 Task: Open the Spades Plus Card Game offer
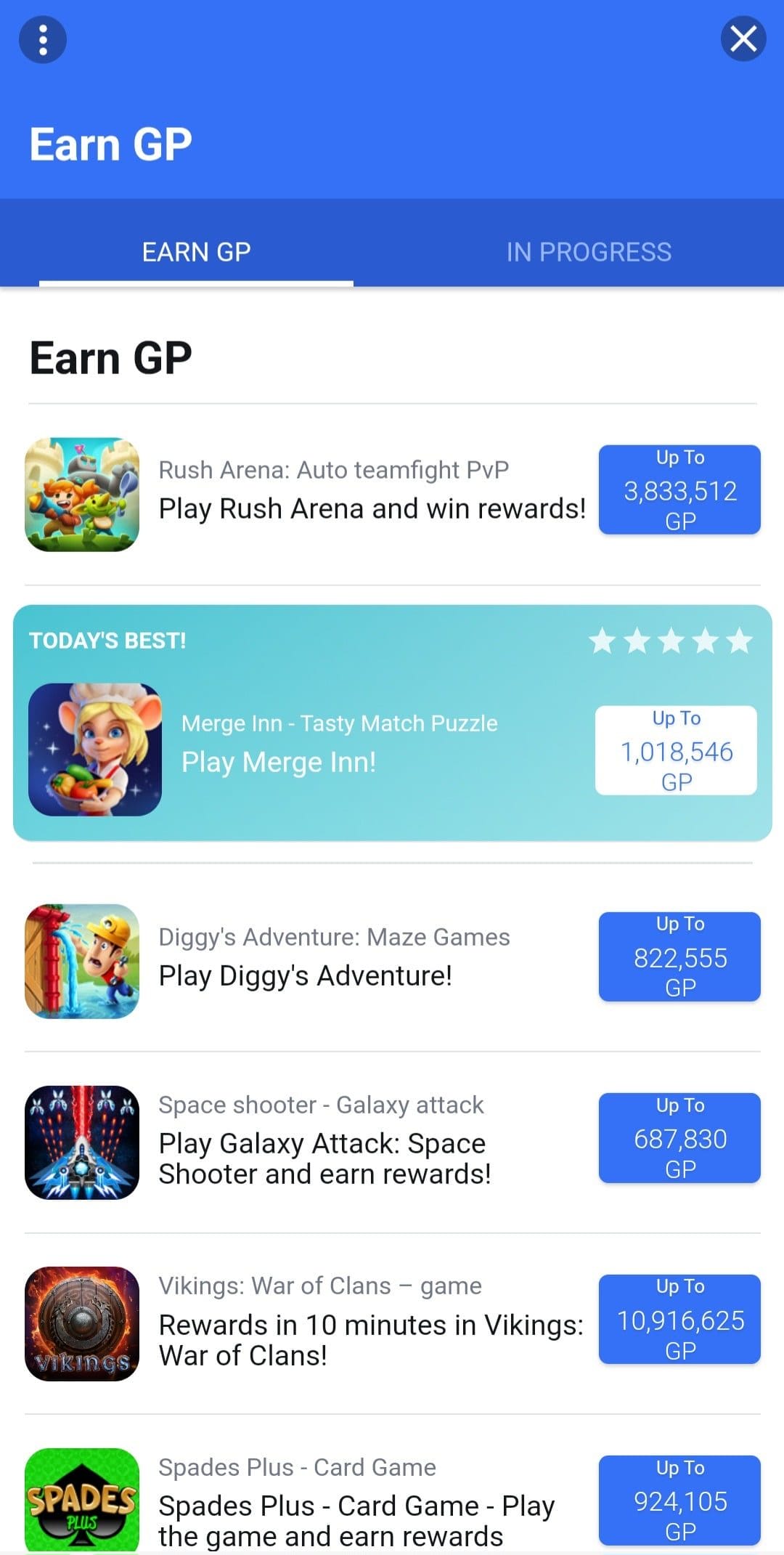[392, 1500]
